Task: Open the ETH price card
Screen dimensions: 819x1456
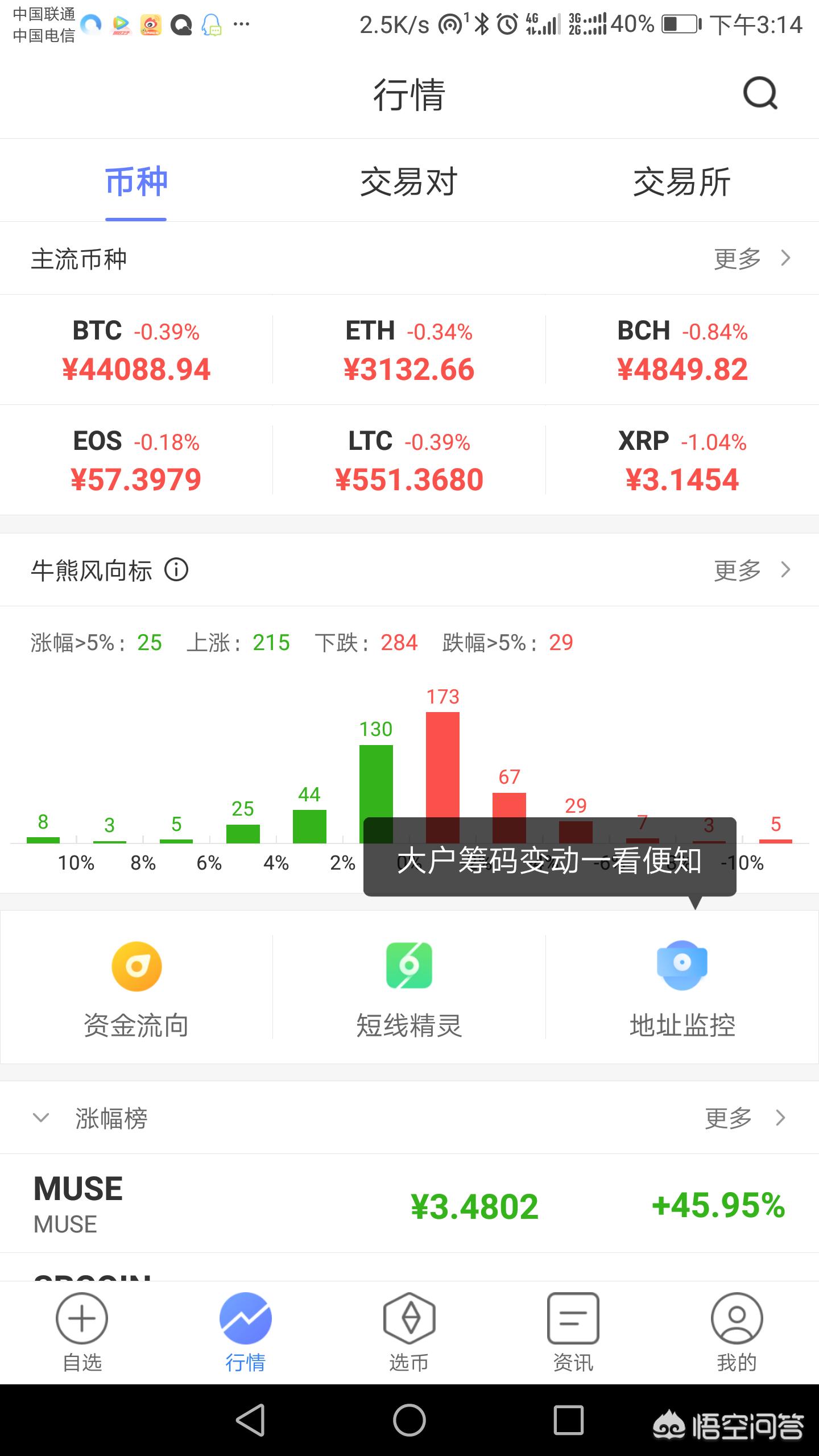Action: click(409, 350)
